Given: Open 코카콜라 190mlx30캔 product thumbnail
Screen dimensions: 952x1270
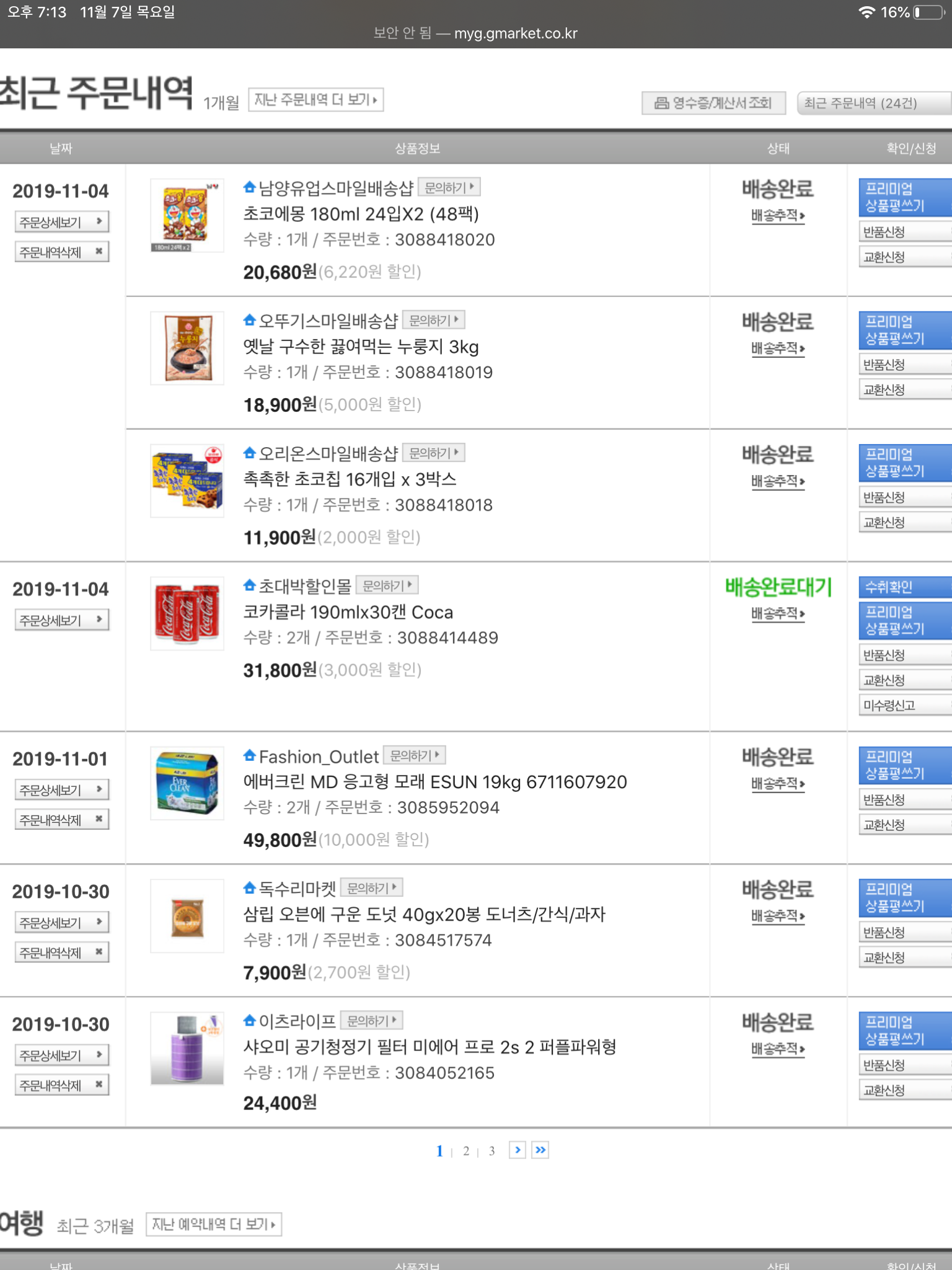Looking at the screenshot, I should [187, 613].
